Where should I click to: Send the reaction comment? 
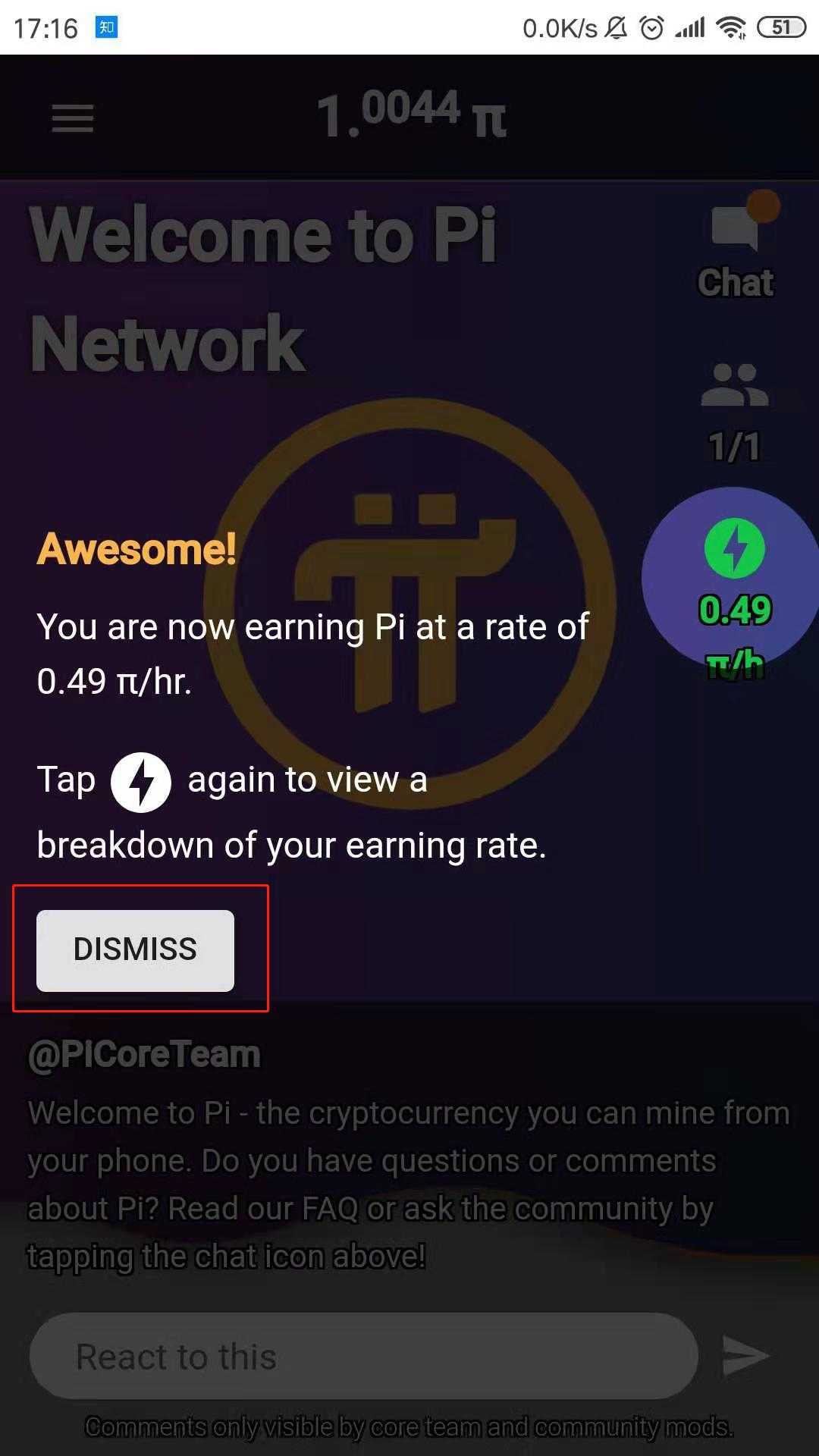pyautogui.click(x=745, y=1356)
